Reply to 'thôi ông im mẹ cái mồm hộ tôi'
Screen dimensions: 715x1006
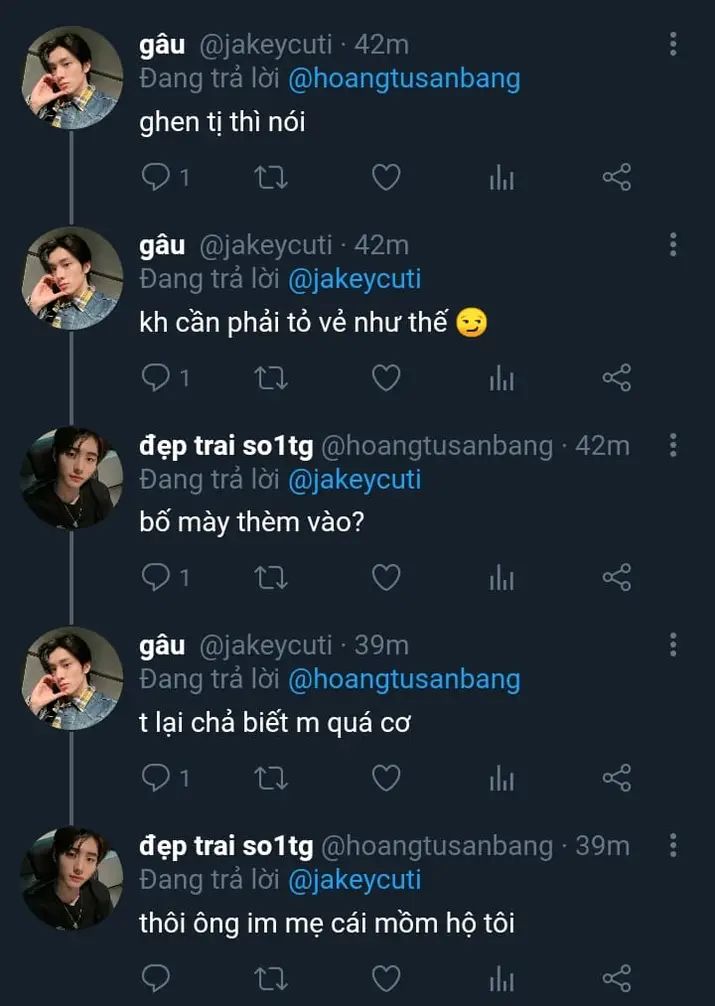coord(156,978)
